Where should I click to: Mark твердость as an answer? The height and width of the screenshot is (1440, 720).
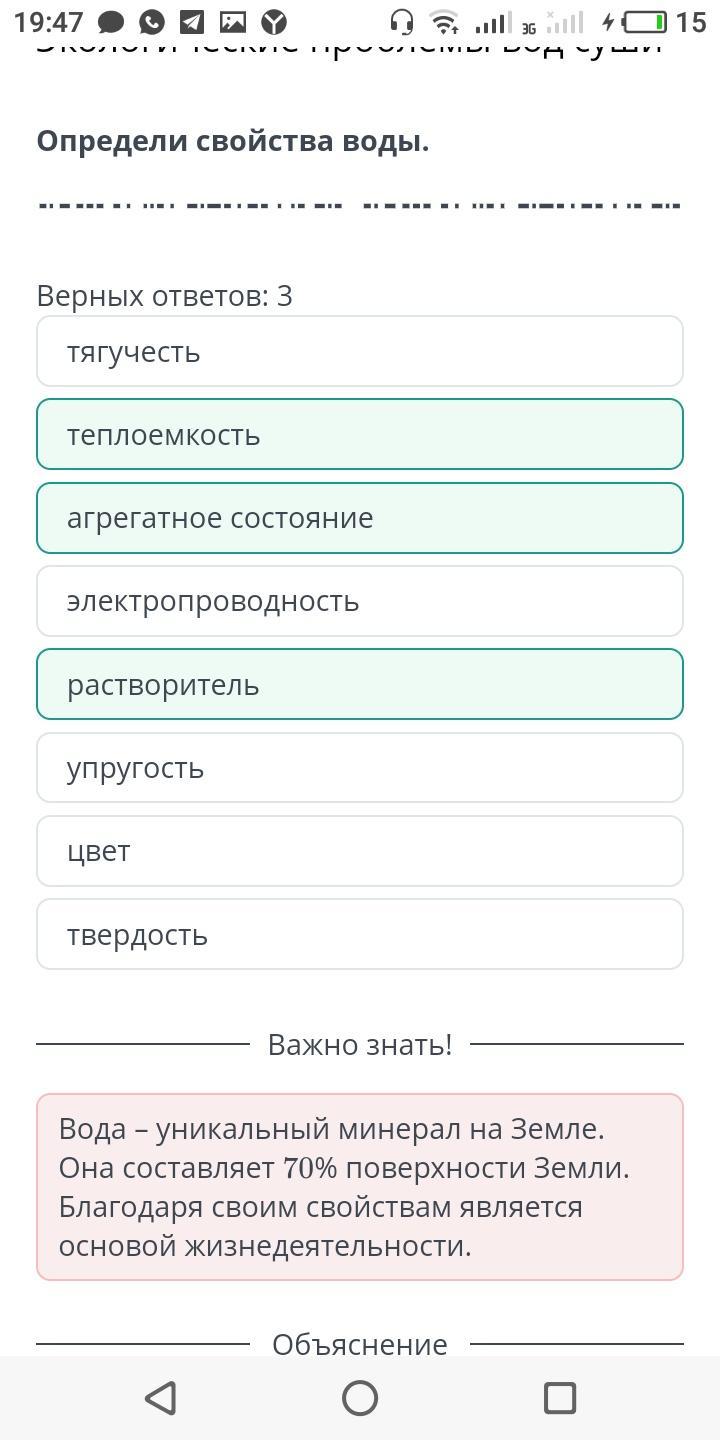click(x=360, y=934)
